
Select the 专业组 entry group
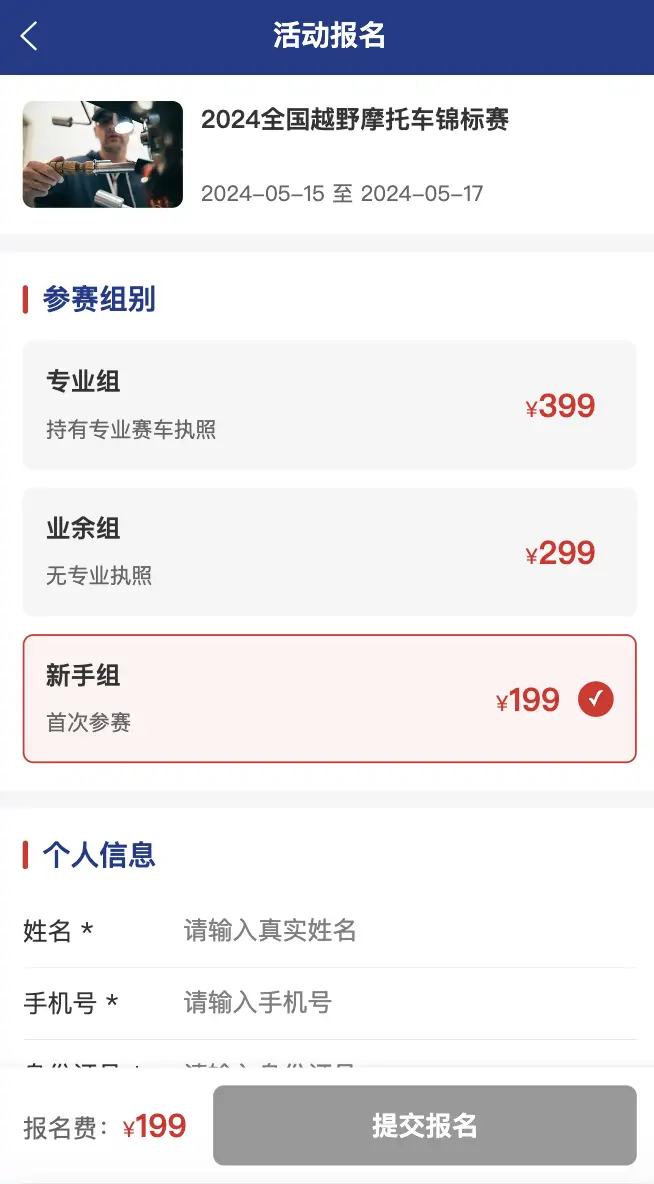[329, 405]
